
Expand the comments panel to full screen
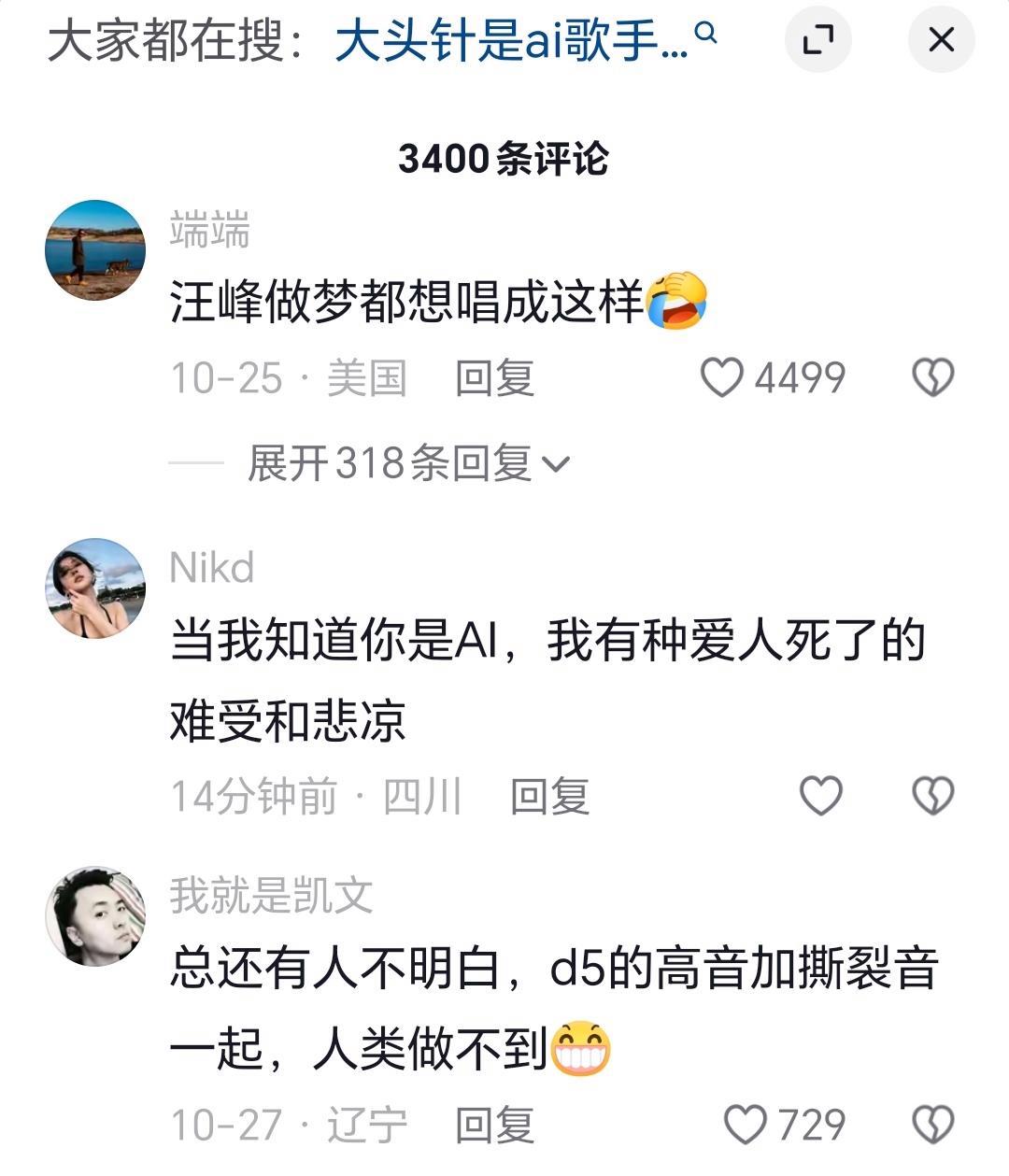pyautogui.click(x=817, y=39)
